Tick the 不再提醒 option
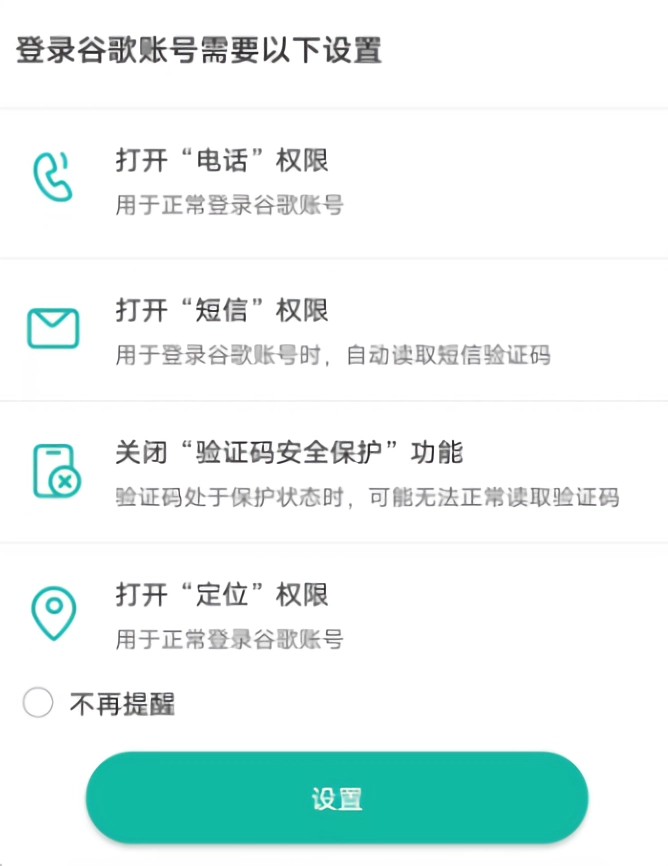Screen dimensions: 668x866 point(38,704)
